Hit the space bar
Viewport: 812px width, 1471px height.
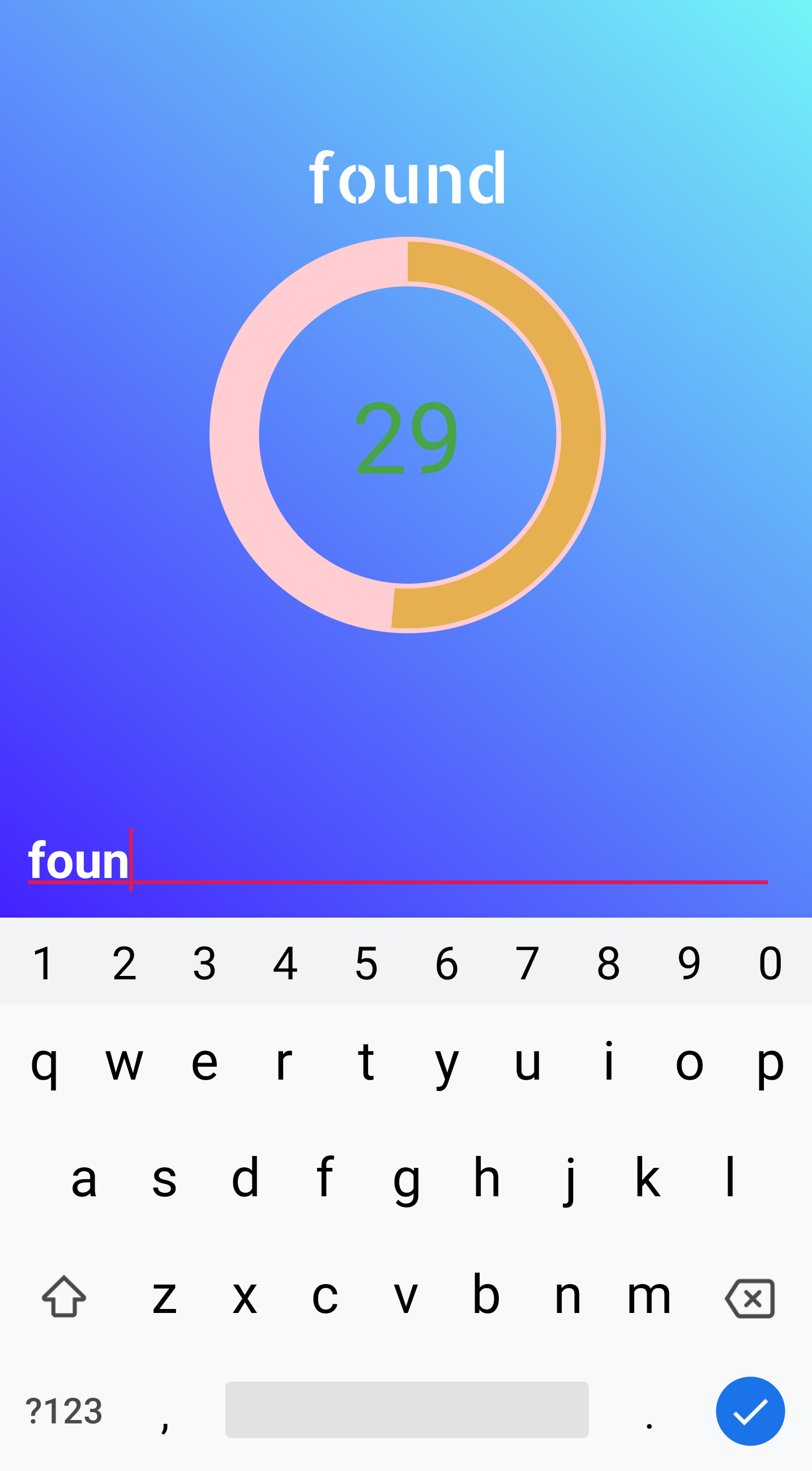click(x=407, y=1409)
